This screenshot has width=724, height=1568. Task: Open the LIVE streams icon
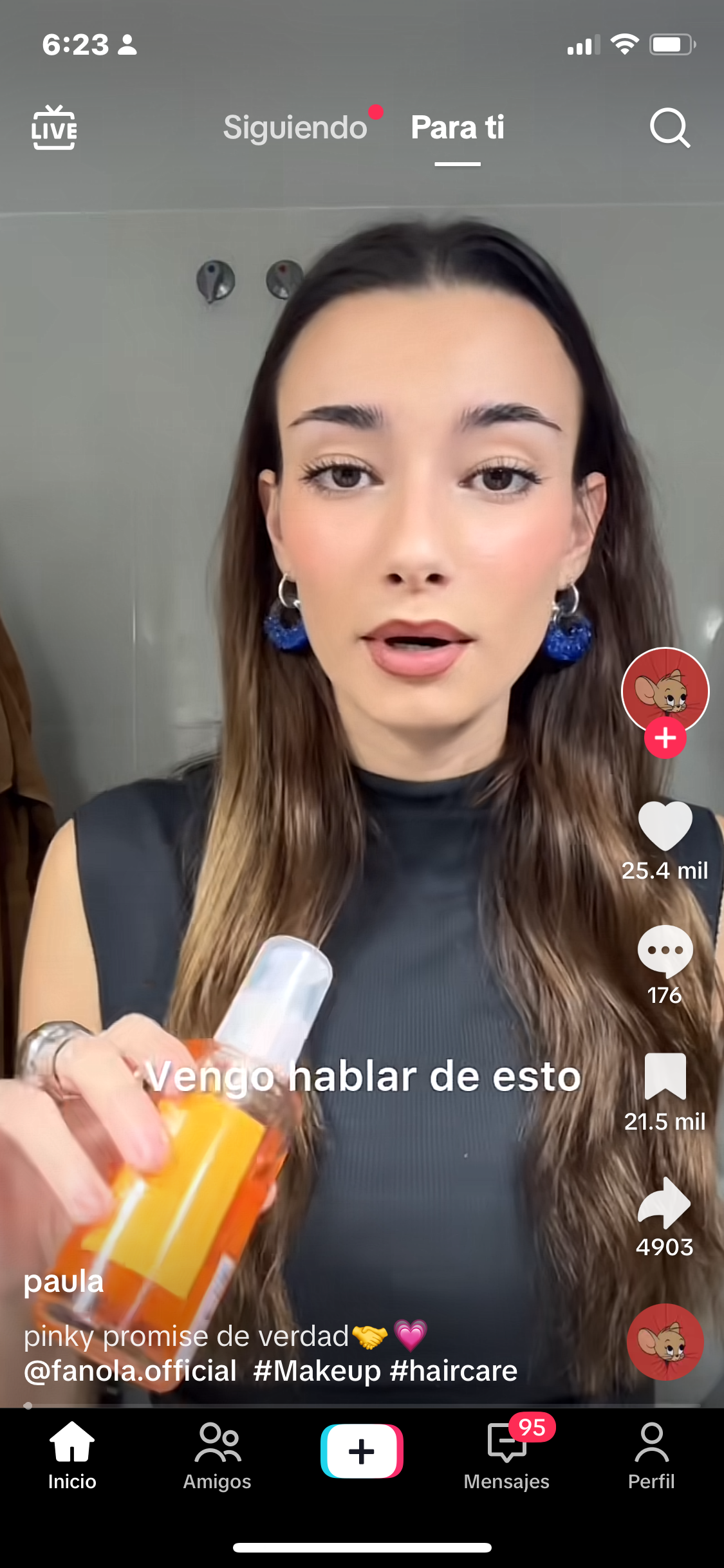(54, 128)
